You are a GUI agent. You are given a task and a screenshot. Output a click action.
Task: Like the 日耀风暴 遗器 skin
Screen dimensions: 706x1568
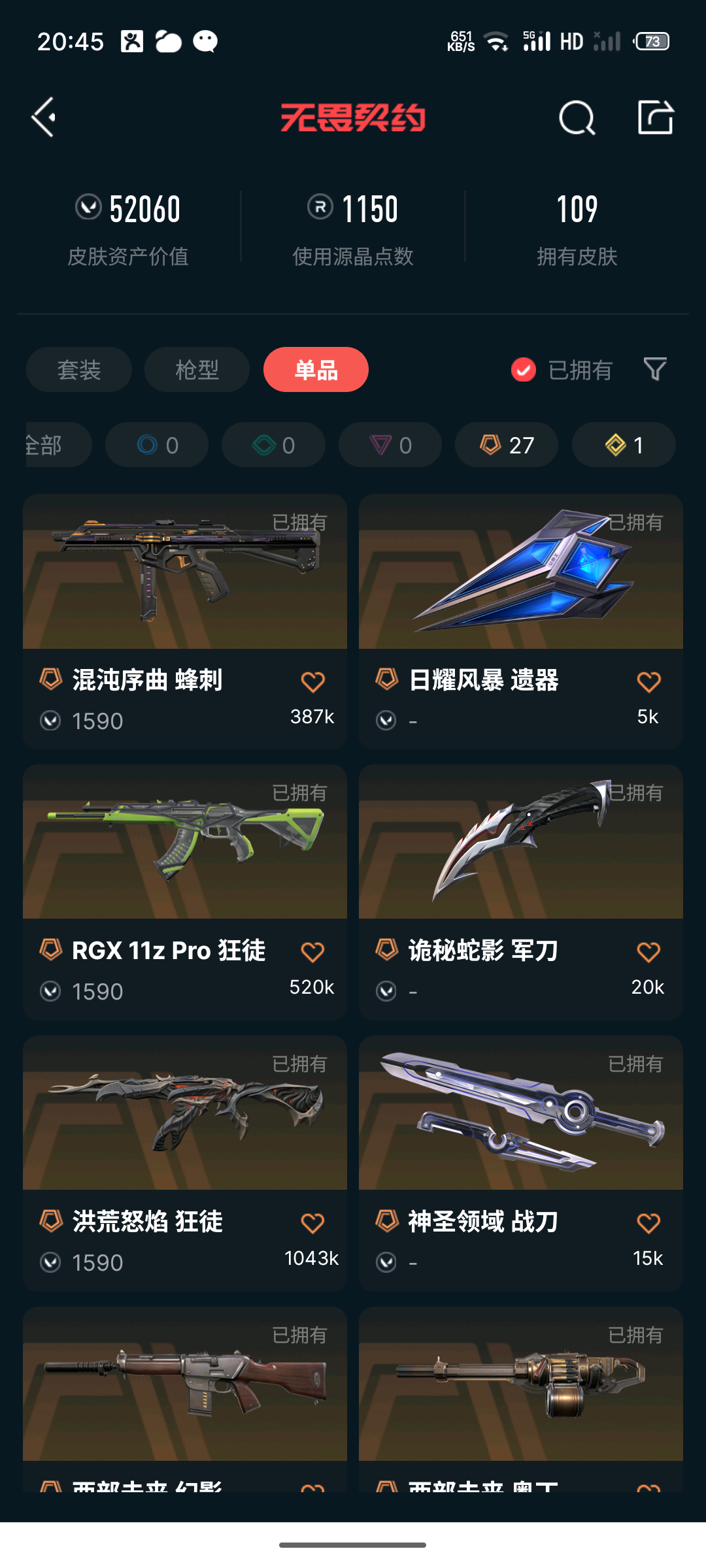click(648, 681)
